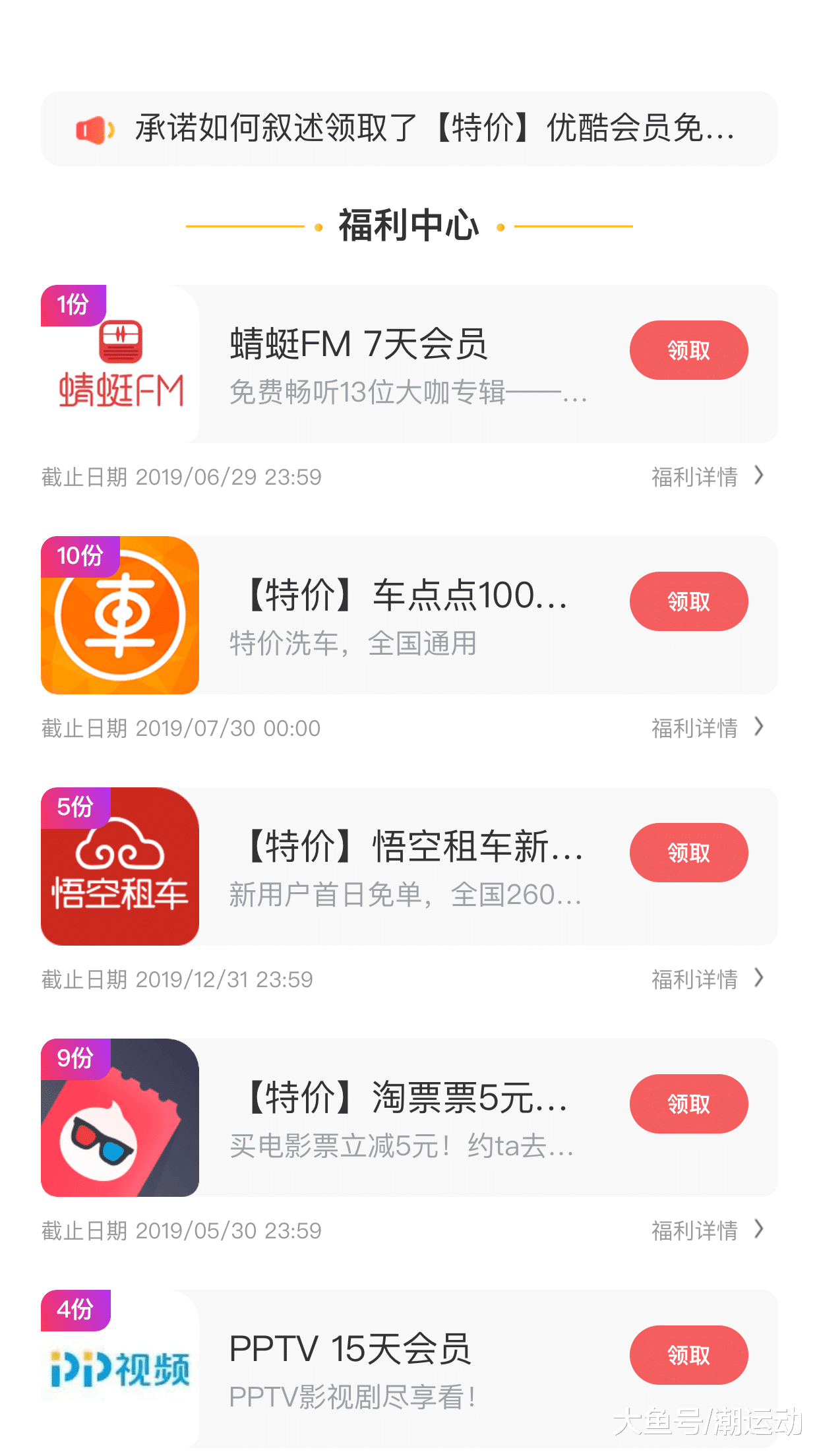Claim the 车点点100 special offer
This screenshot has height=1456, width=819.
[x=688, y=601]
